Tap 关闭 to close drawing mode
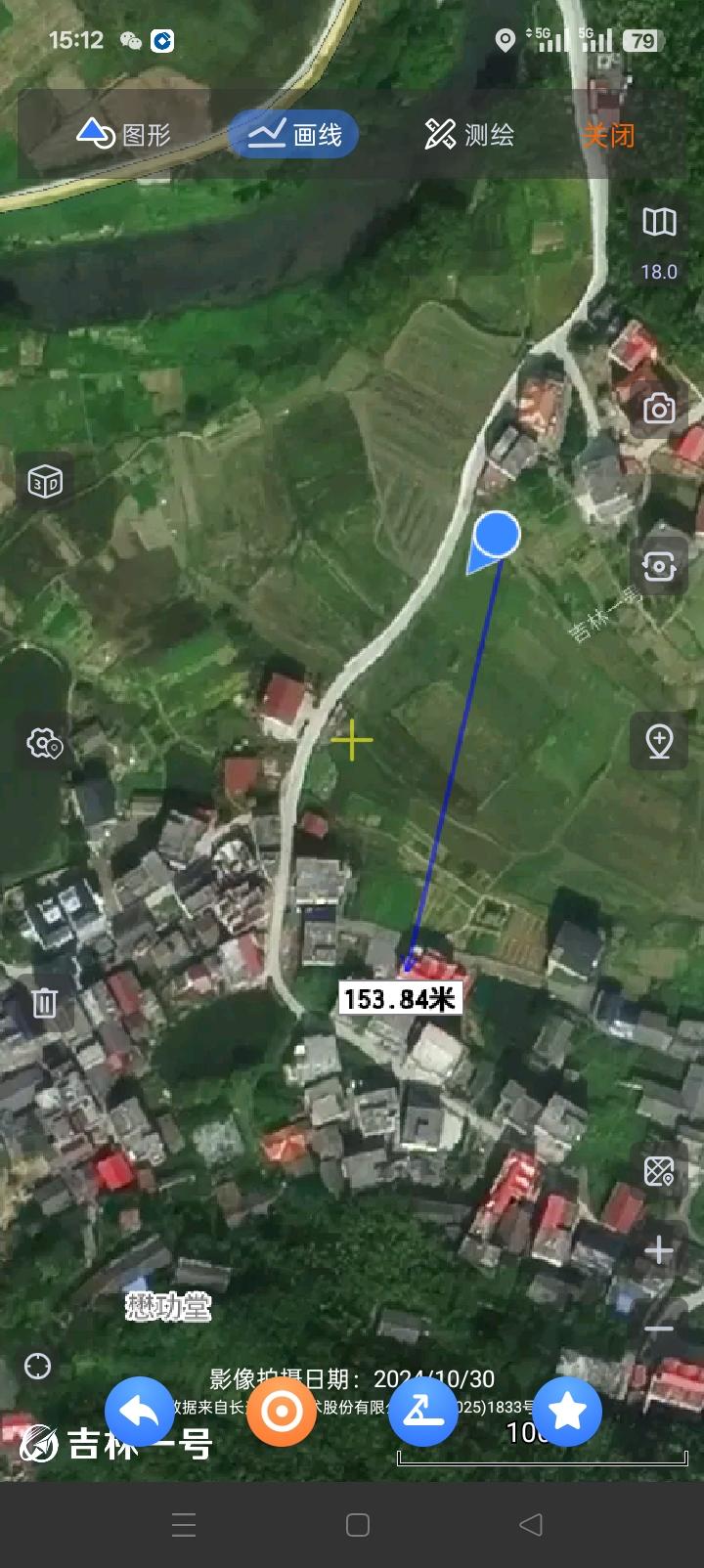The width and height of the screenshot is (704, 1568). pos(610,135)
